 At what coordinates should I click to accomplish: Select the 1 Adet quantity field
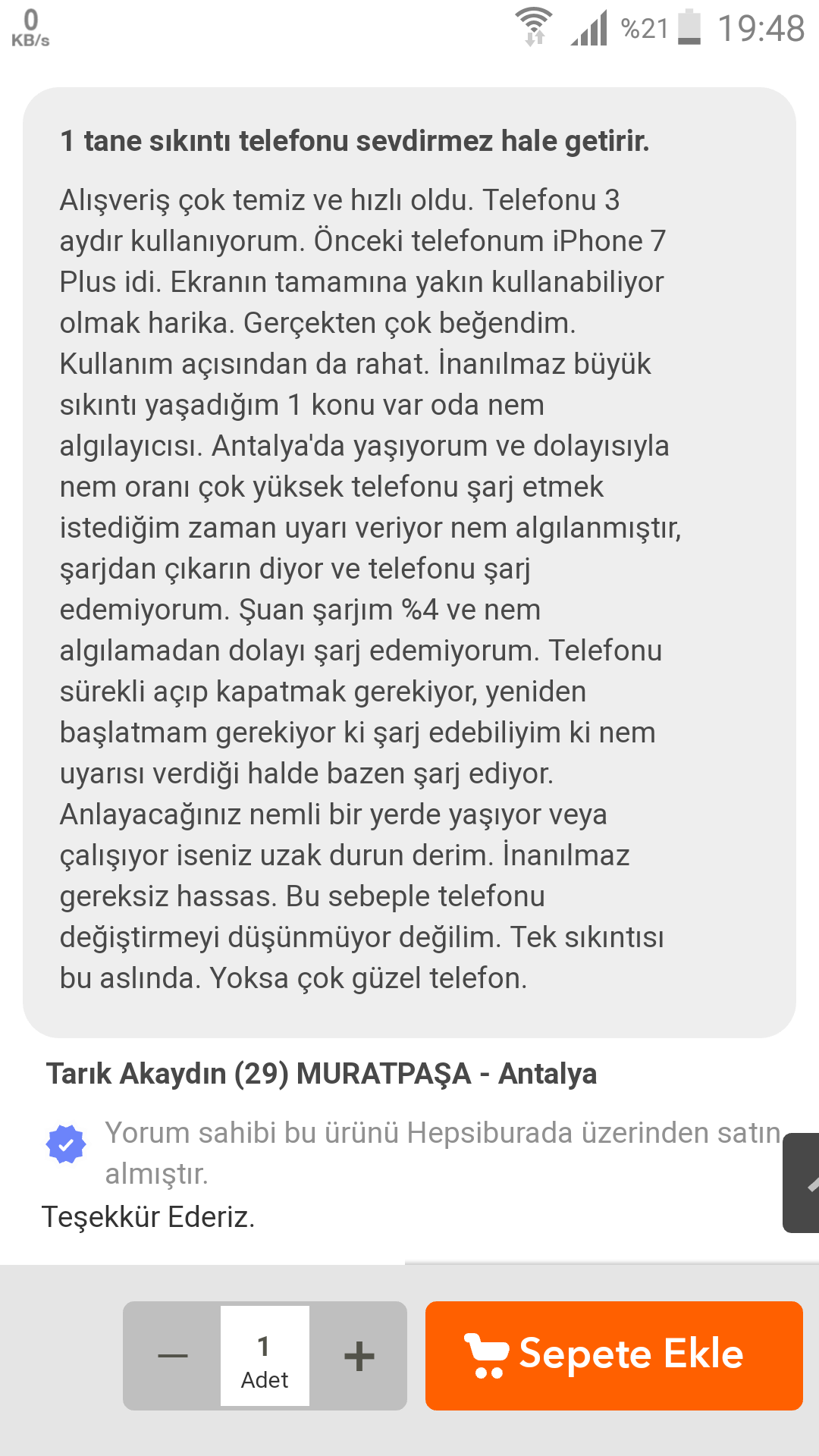[x=265, y=1356]
